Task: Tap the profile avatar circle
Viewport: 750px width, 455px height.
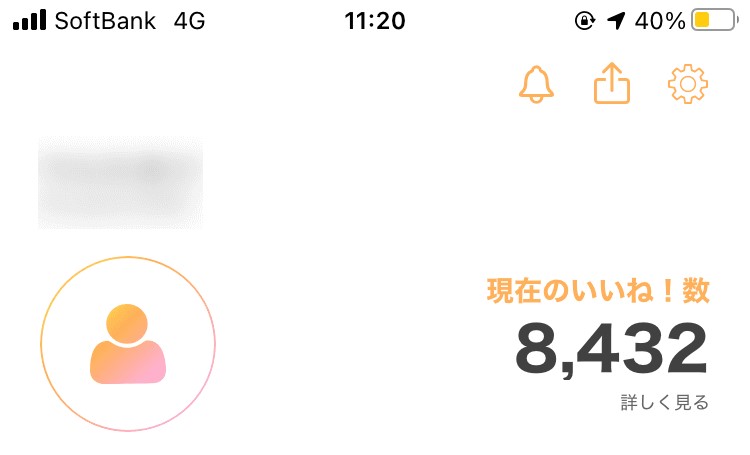Action: [x=128, y=344]
